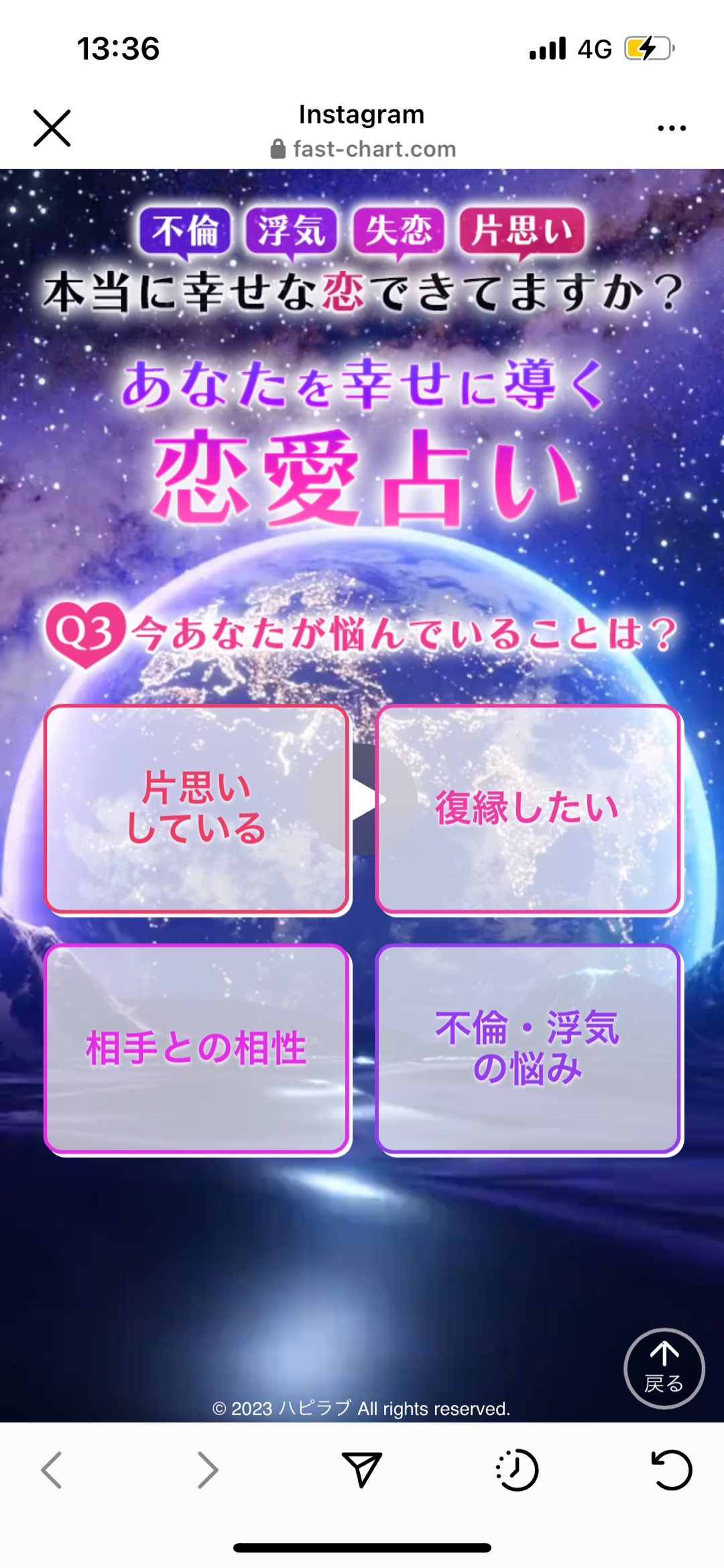
Task: Pick the 相手との相性 answer
Action: pyautogui.click(x=196, y=1048)
